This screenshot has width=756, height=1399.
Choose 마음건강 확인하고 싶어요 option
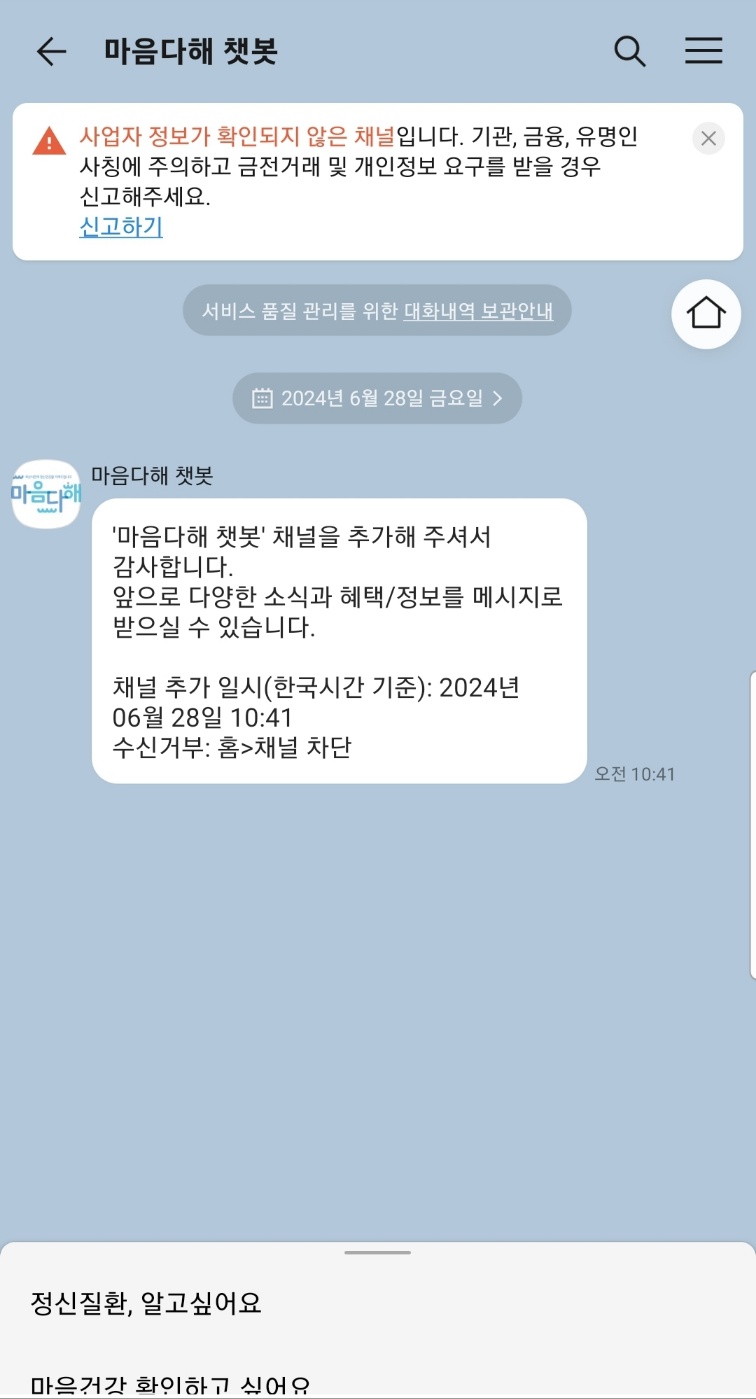point(170,1385)
